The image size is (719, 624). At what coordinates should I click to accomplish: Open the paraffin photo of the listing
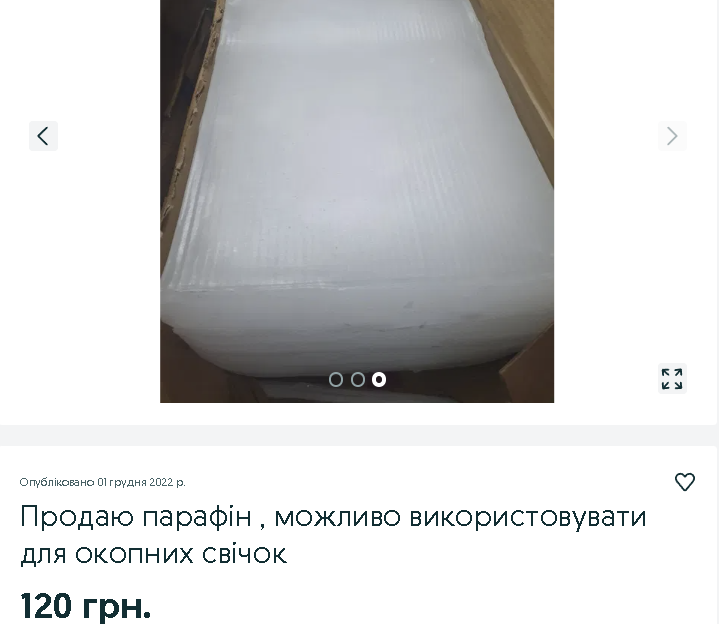tap(357, 200)
